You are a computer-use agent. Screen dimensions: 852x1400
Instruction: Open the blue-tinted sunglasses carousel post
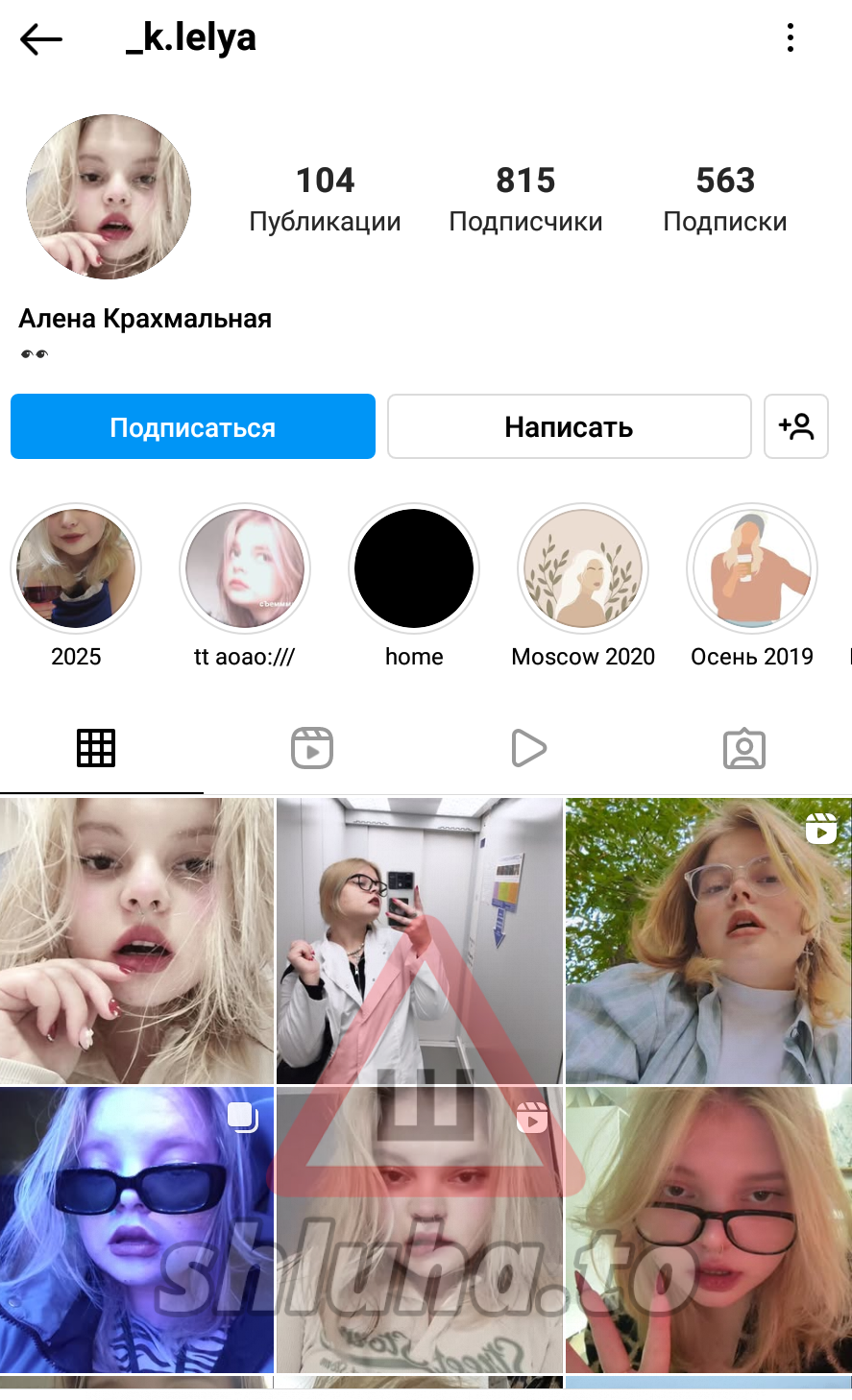click(136, 1230)
